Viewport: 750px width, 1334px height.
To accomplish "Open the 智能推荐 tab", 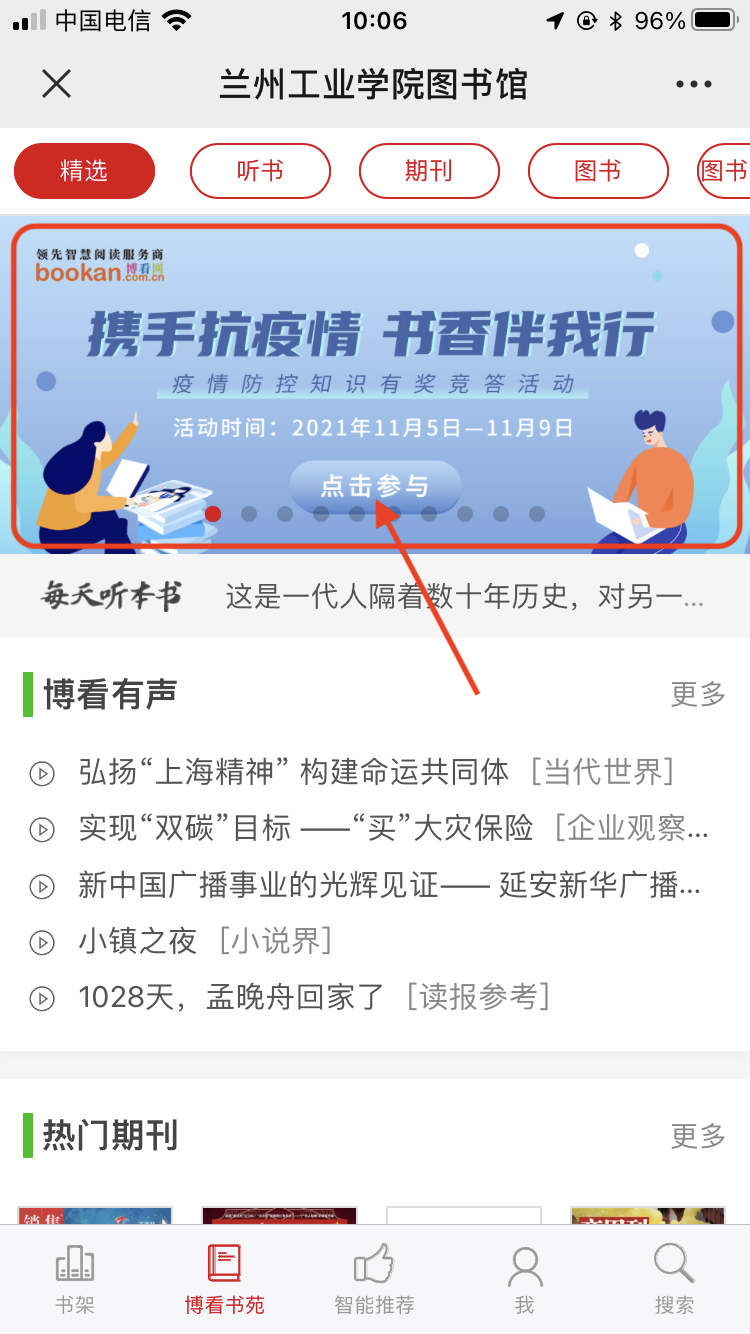I will tap(374, 1279).
